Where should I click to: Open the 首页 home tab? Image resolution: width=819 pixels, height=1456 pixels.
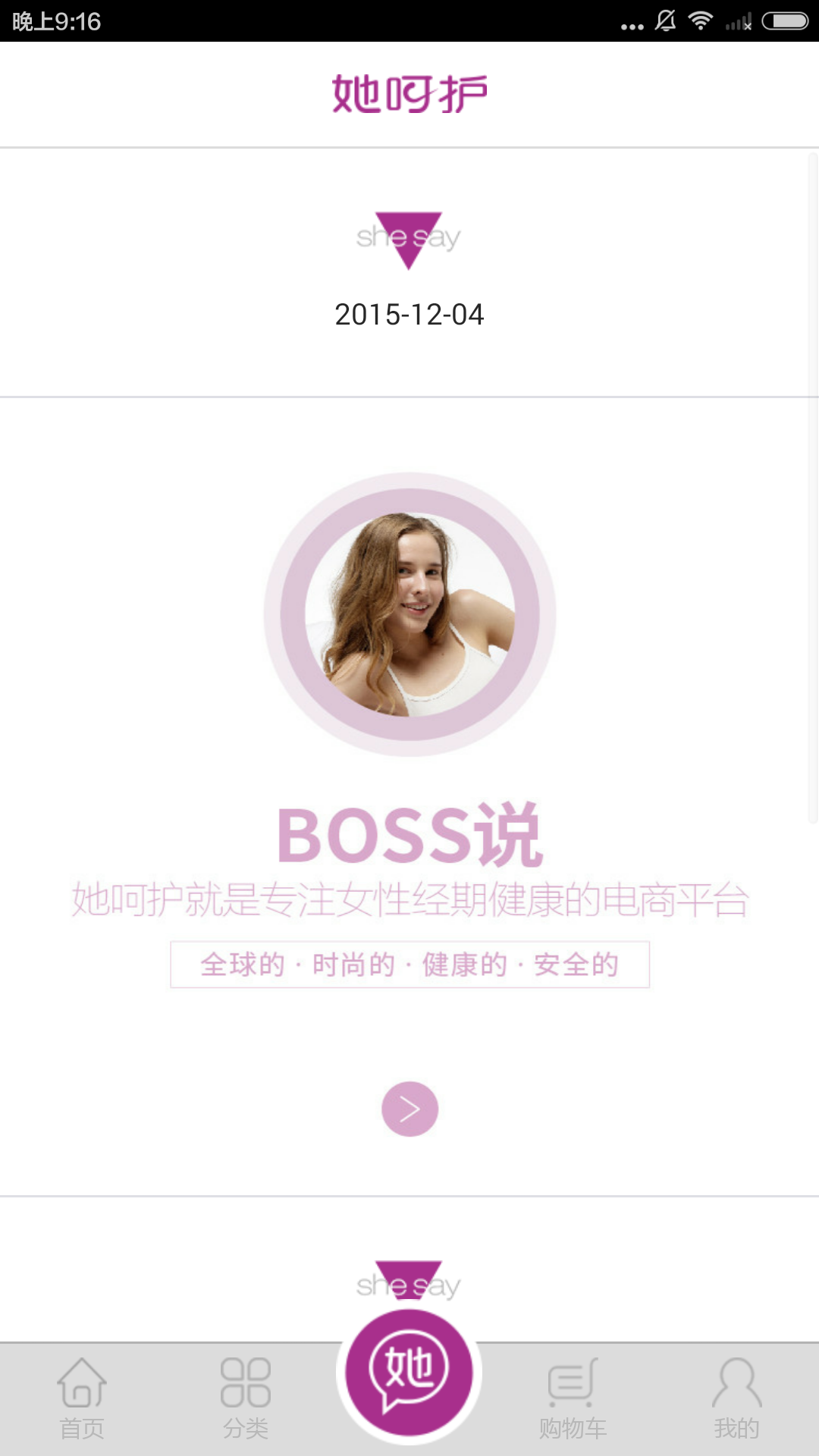click(82, 1398)
